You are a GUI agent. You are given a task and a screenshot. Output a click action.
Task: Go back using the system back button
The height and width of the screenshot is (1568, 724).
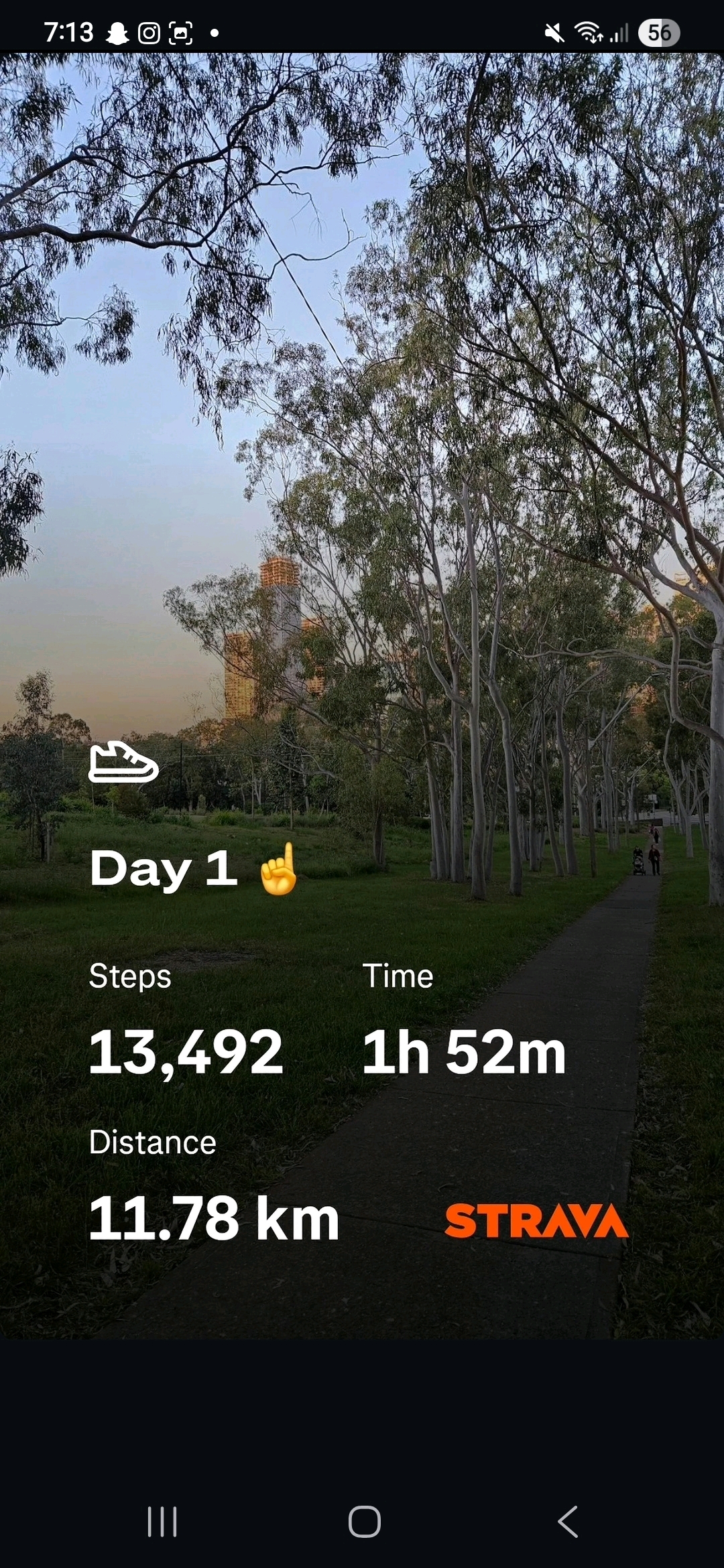click(568, 1522)
